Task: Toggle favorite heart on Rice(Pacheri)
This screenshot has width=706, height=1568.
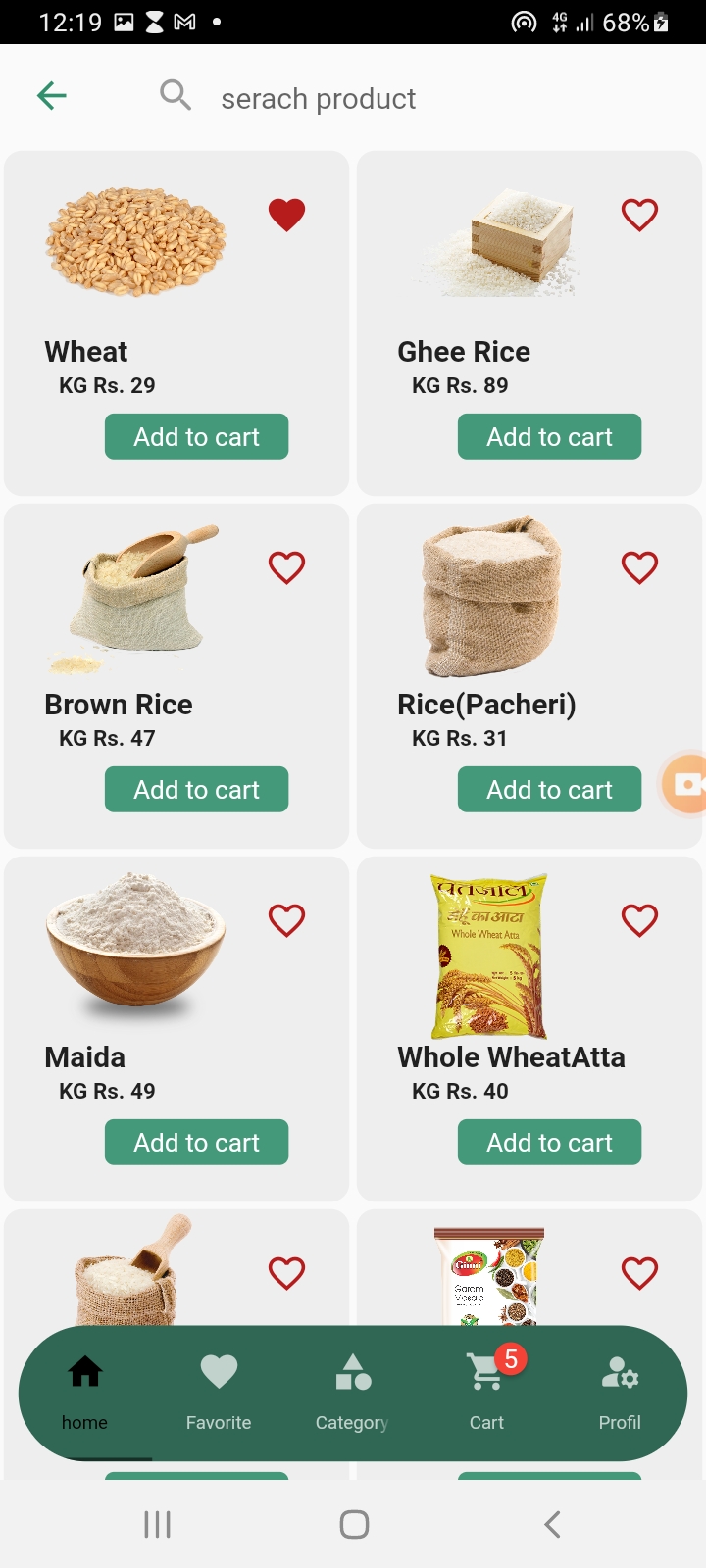Action: pyautogui.click(x=639, y=566)
